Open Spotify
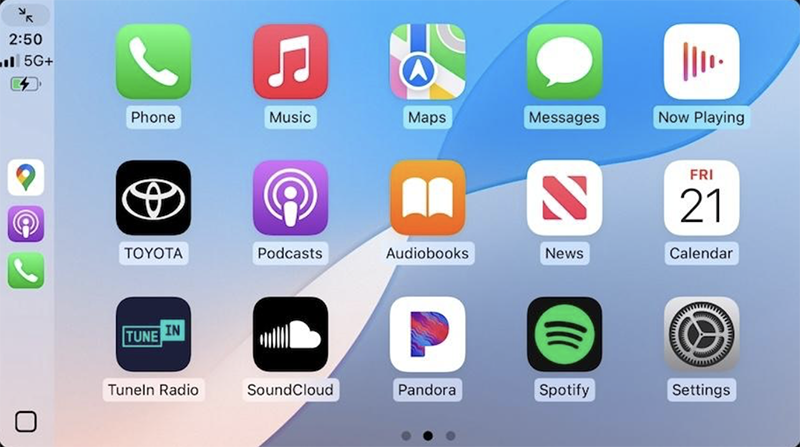Screen dimensions: 800x447 (x=564, y=334)
